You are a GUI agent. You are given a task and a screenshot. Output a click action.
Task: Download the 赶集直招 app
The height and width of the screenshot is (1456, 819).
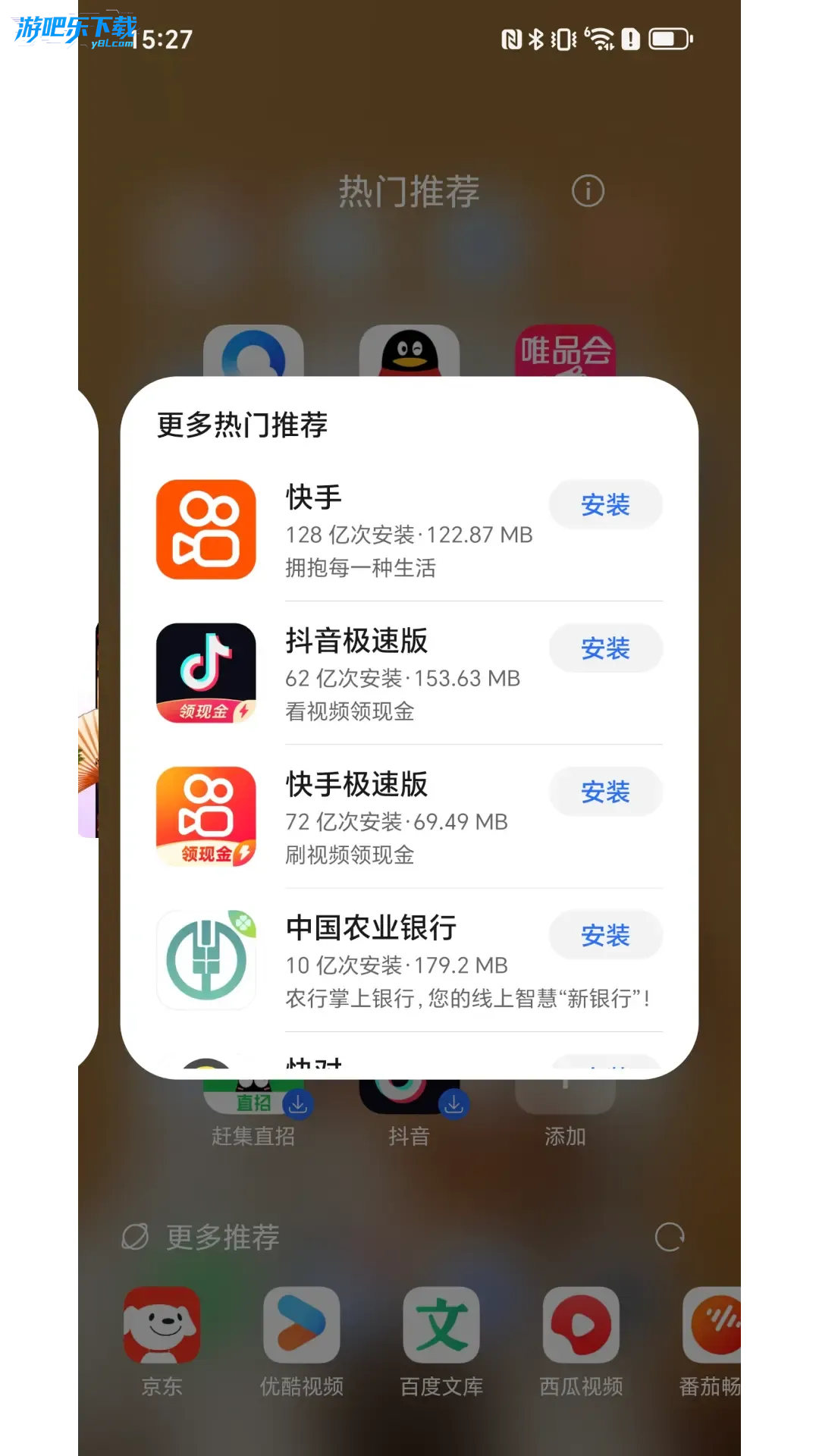pos(298,1104)
